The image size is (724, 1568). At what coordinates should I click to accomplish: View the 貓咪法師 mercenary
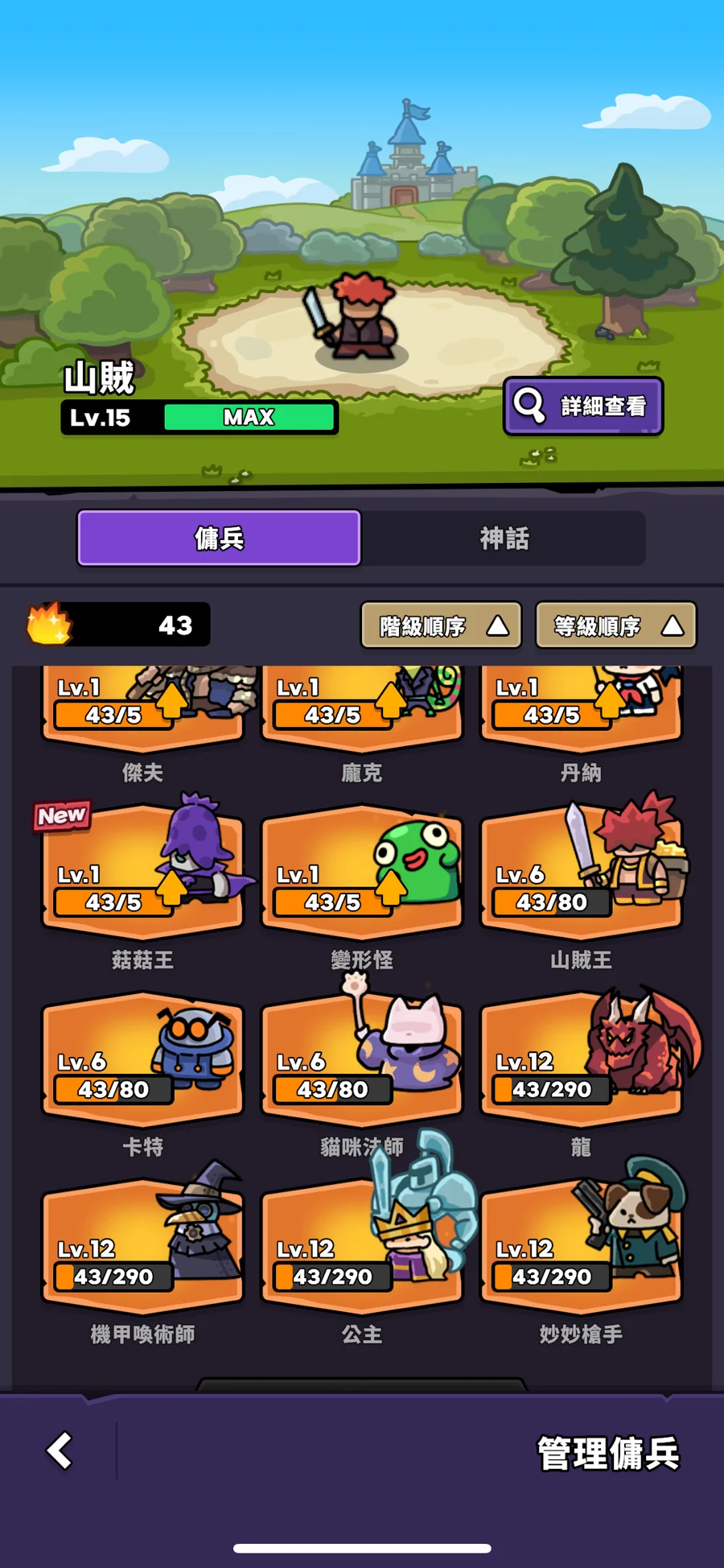click(x=361, y=1060)
